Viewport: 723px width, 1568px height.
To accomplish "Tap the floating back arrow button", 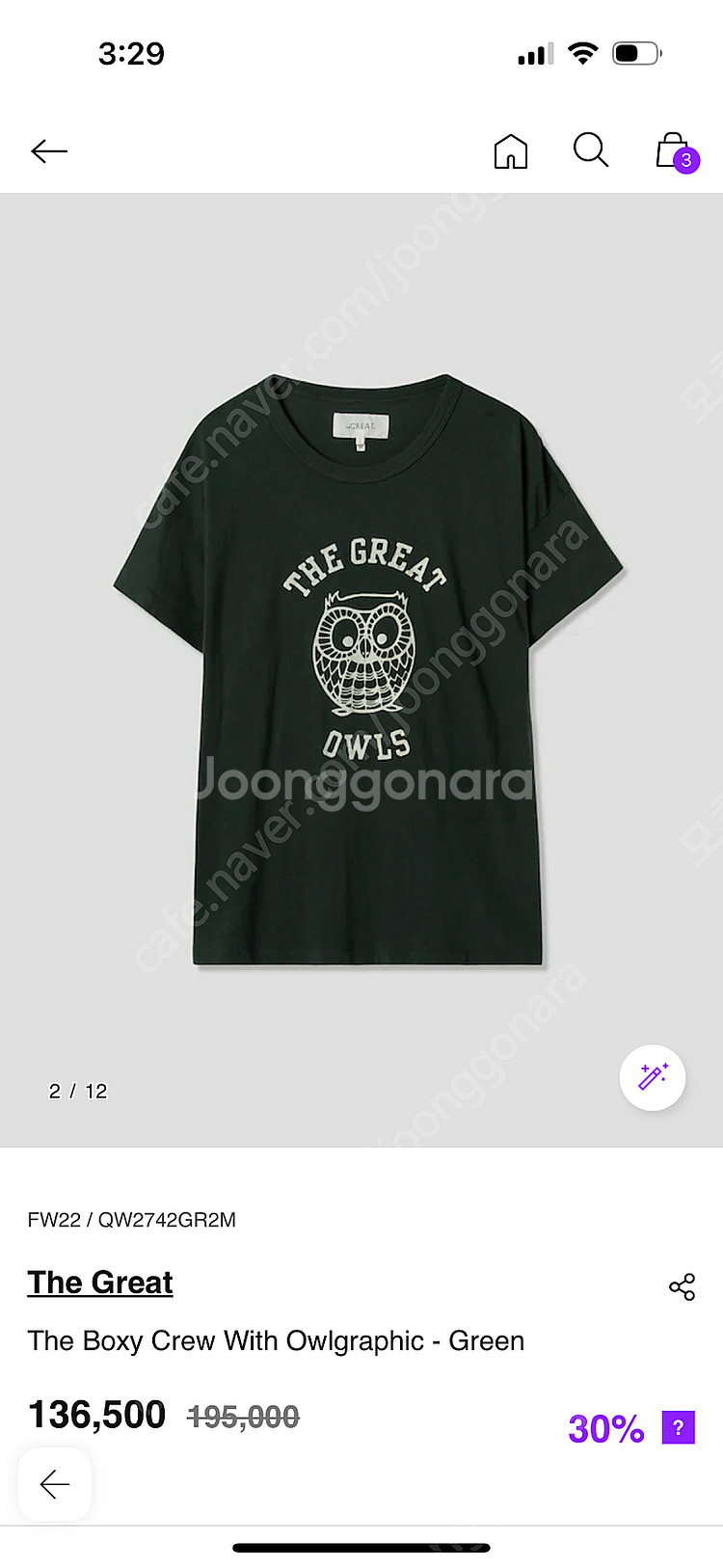I will click(55, 1484).
